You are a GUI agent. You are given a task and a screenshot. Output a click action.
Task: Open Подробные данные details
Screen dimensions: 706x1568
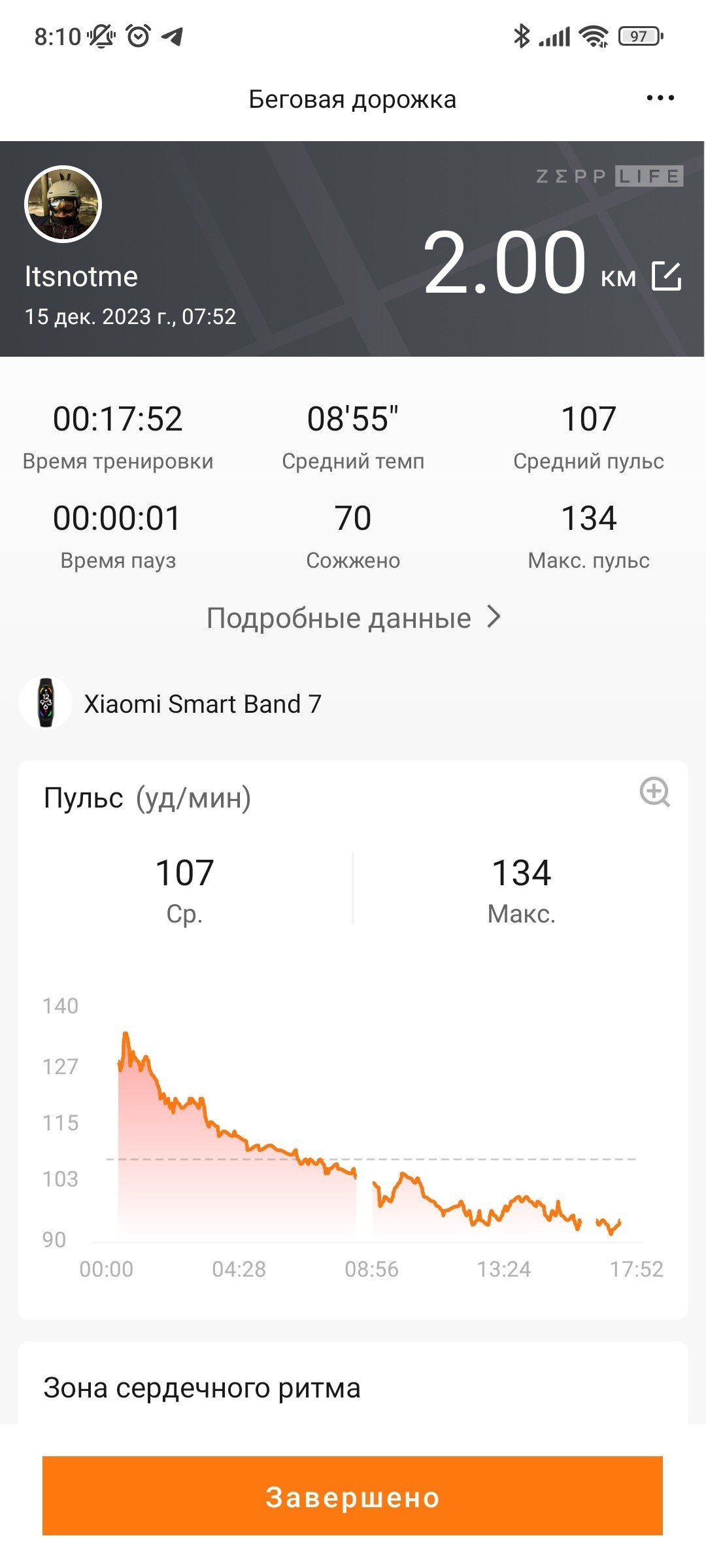[354, 617]
